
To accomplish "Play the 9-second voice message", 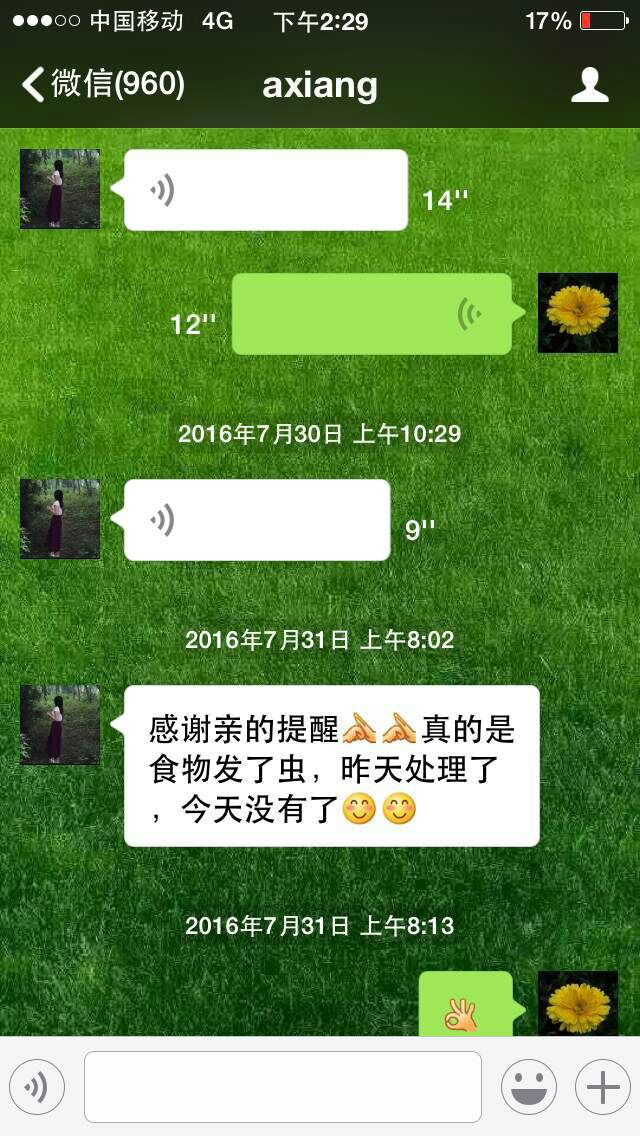I will point(256,520).
